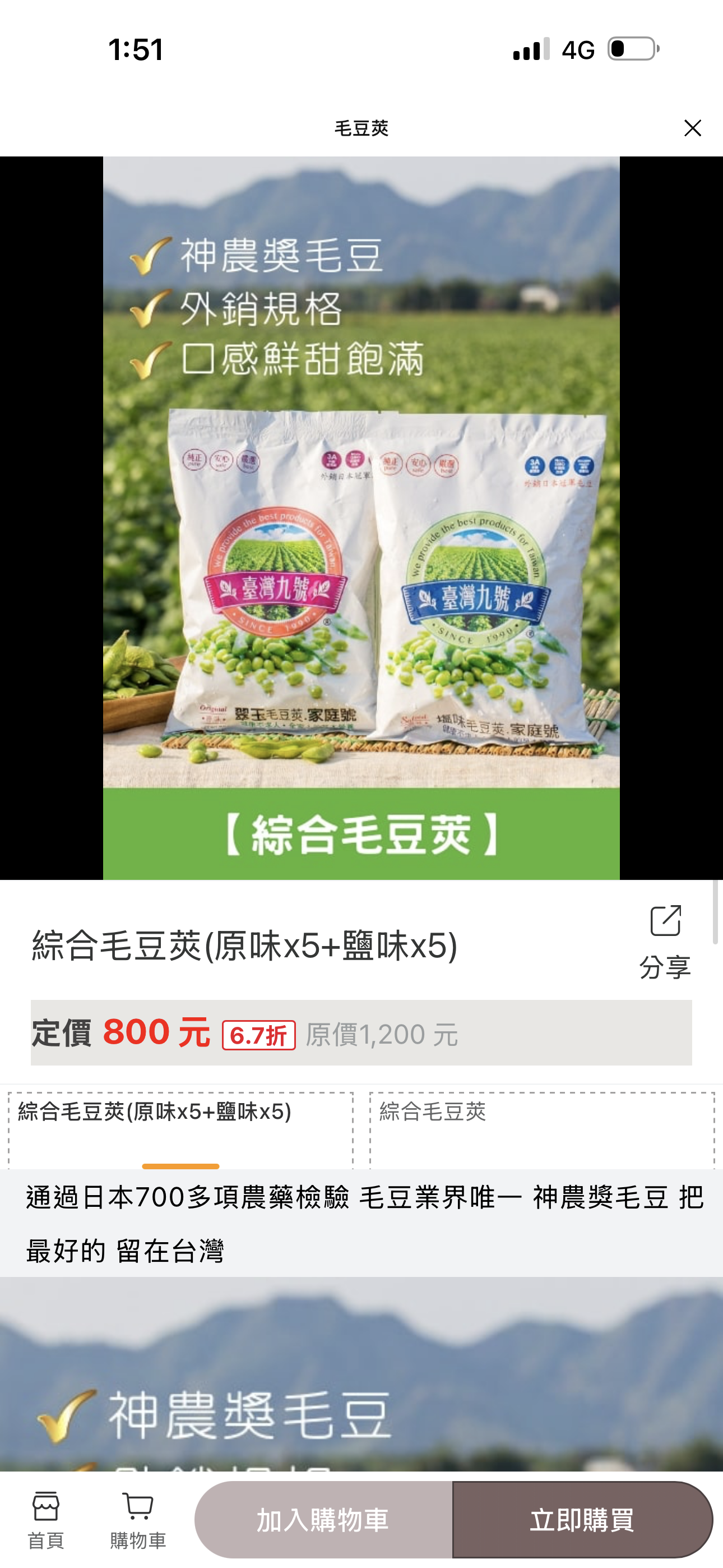
Task: Share this product via 分享
Action: click(665, 940)
